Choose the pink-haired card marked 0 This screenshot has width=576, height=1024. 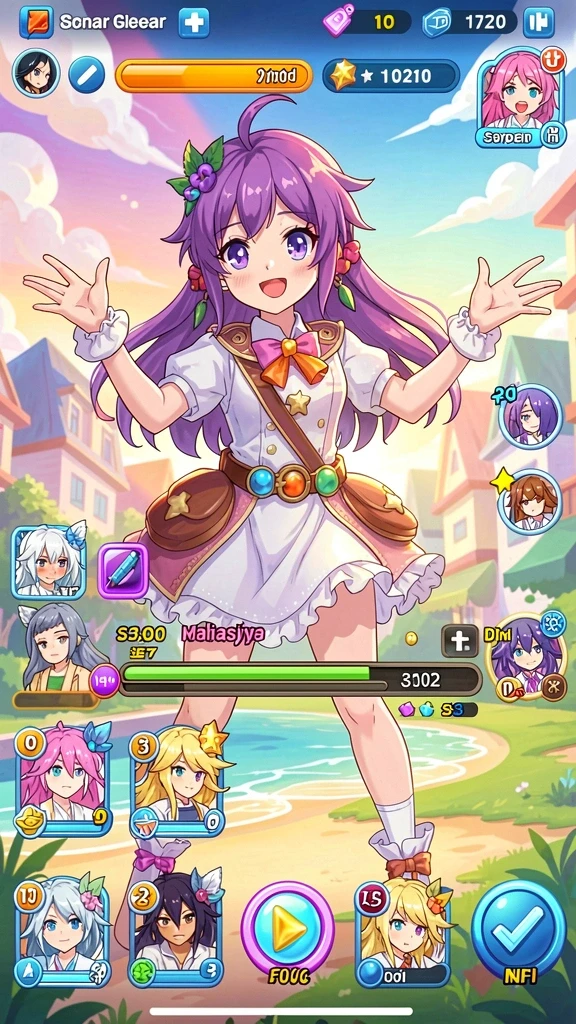(63, 782)
